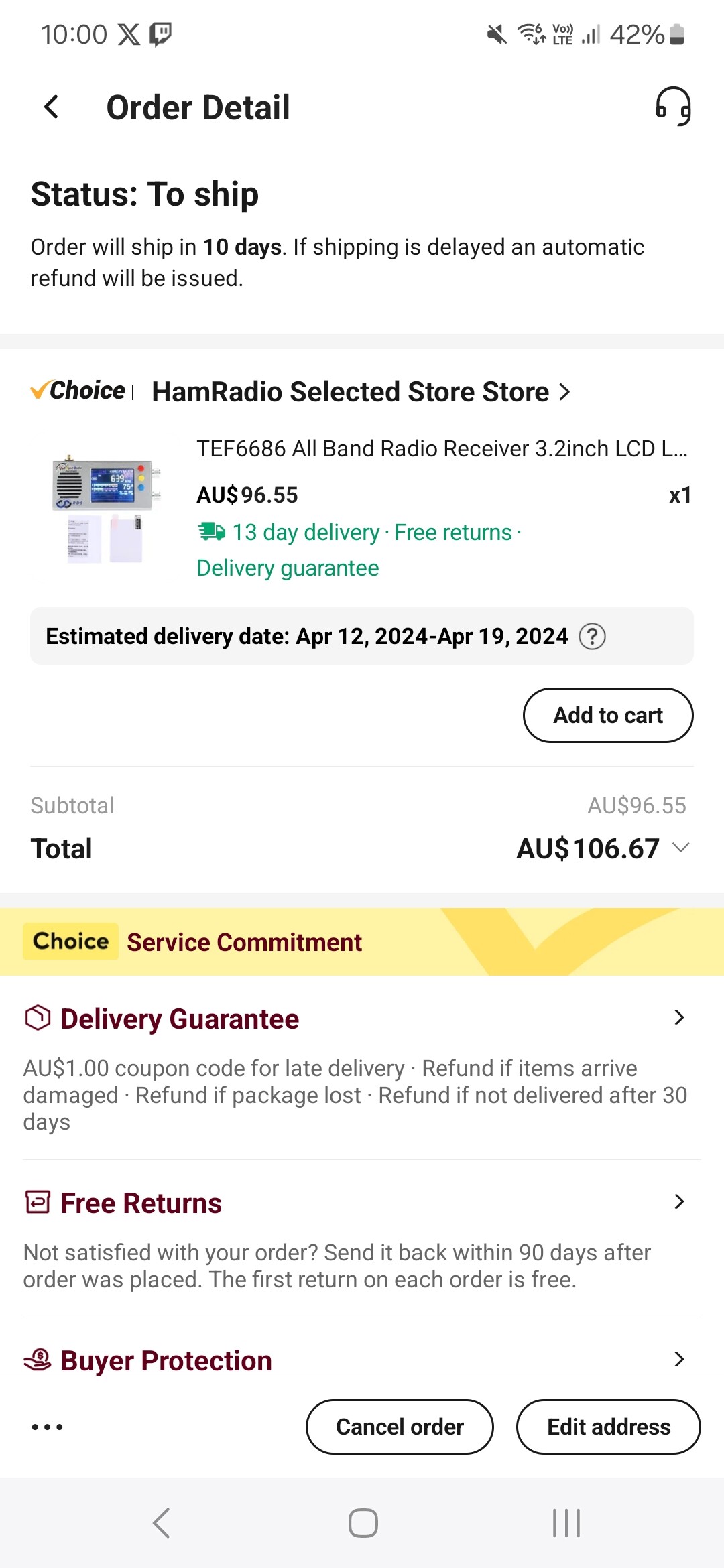Add the item to cart

pyautogui.click(x=608, y=715)
